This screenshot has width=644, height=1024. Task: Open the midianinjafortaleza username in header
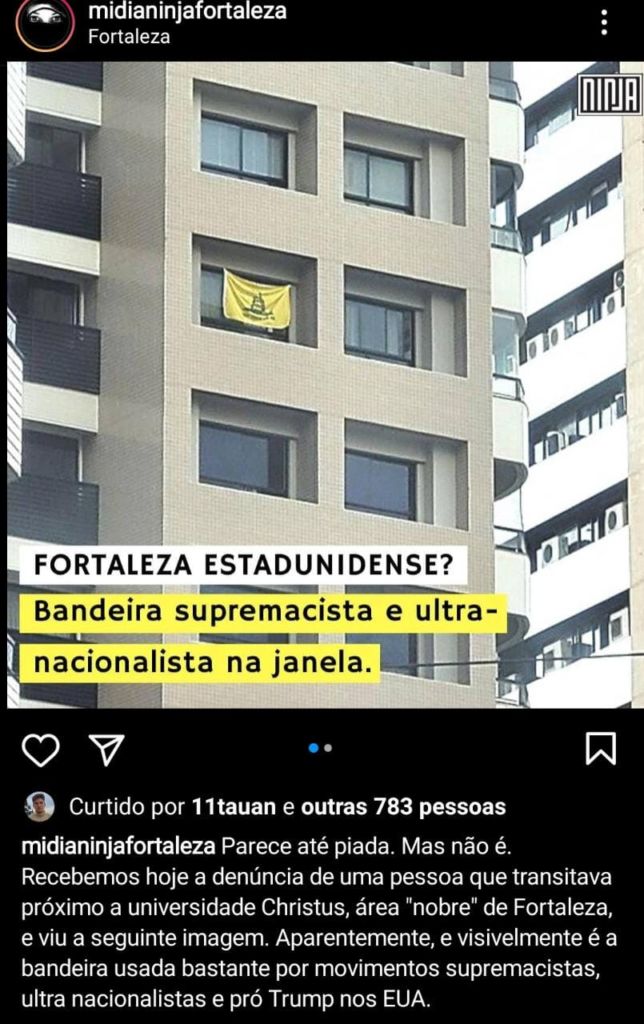tap(187, 12)
